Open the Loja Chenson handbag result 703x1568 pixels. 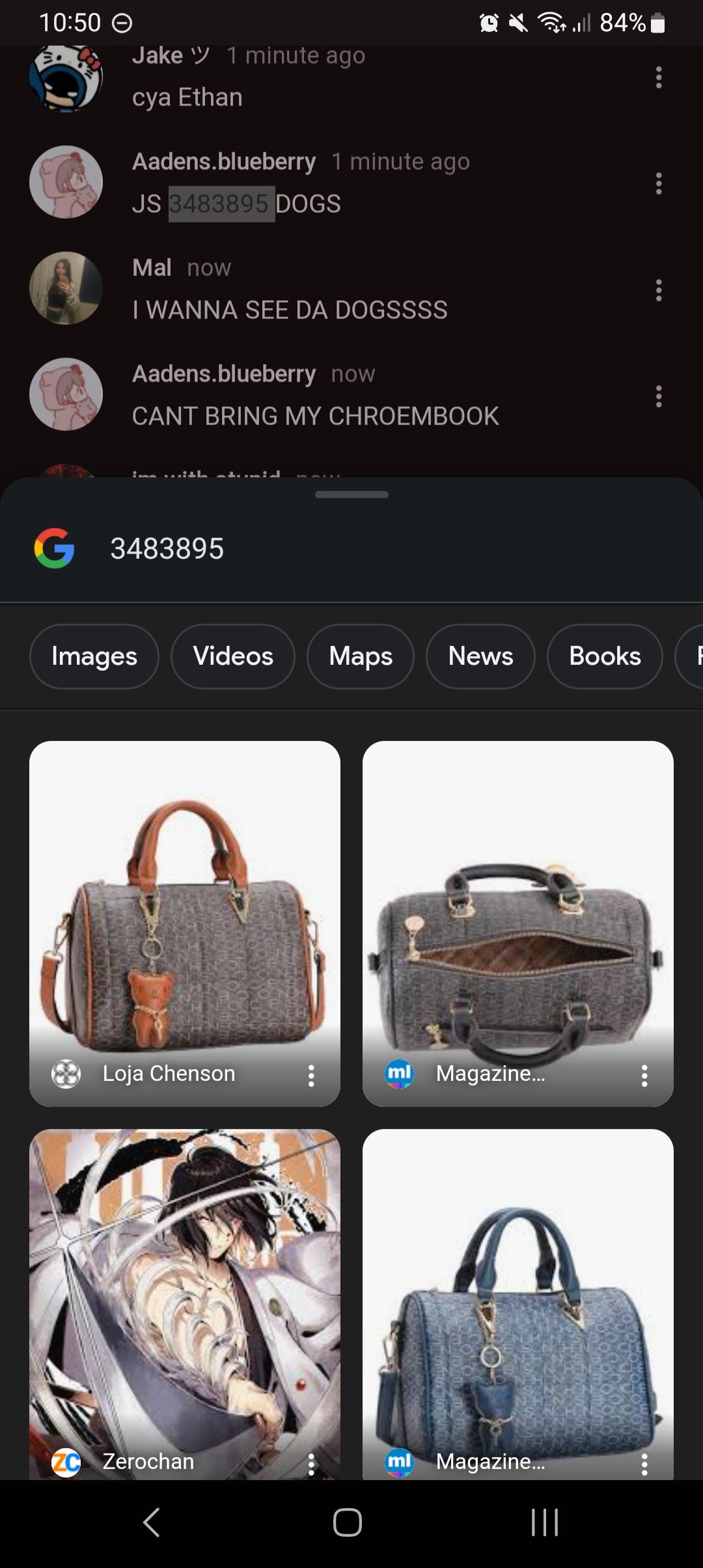[185, 912]
